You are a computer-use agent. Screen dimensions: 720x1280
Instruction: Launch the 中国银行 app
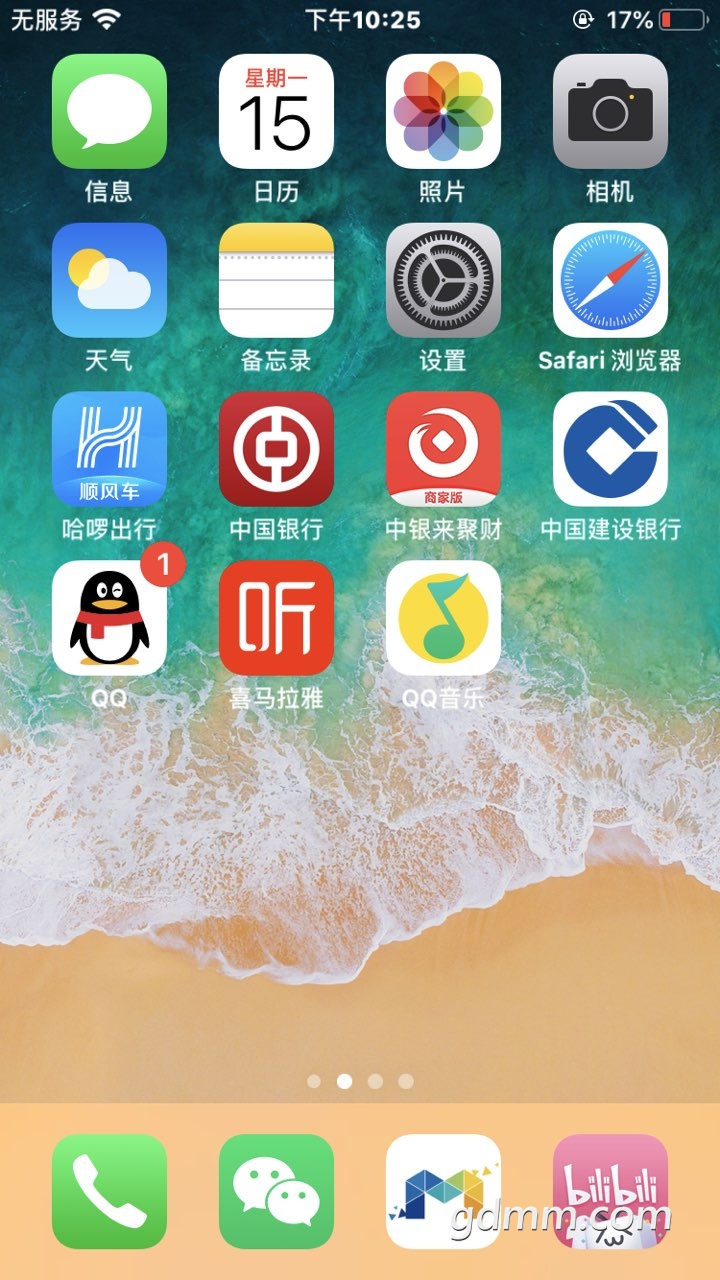coord(276,449)
